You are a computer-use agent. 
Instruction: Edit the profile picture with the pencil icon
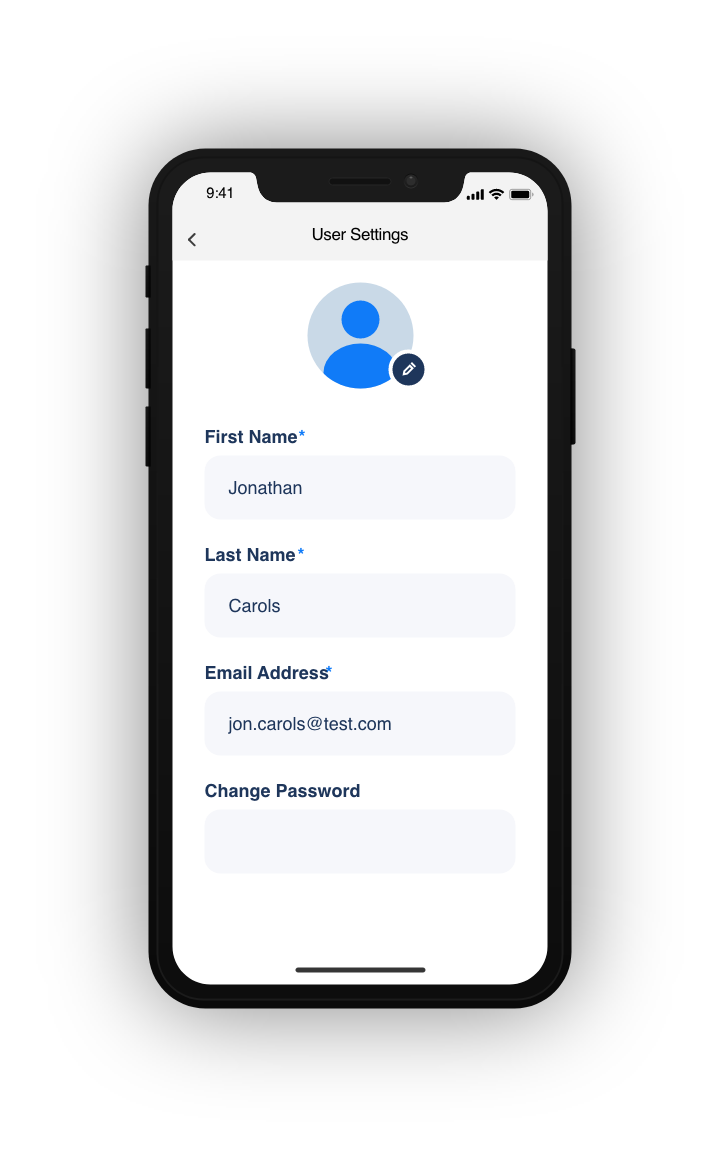(408, 369)
